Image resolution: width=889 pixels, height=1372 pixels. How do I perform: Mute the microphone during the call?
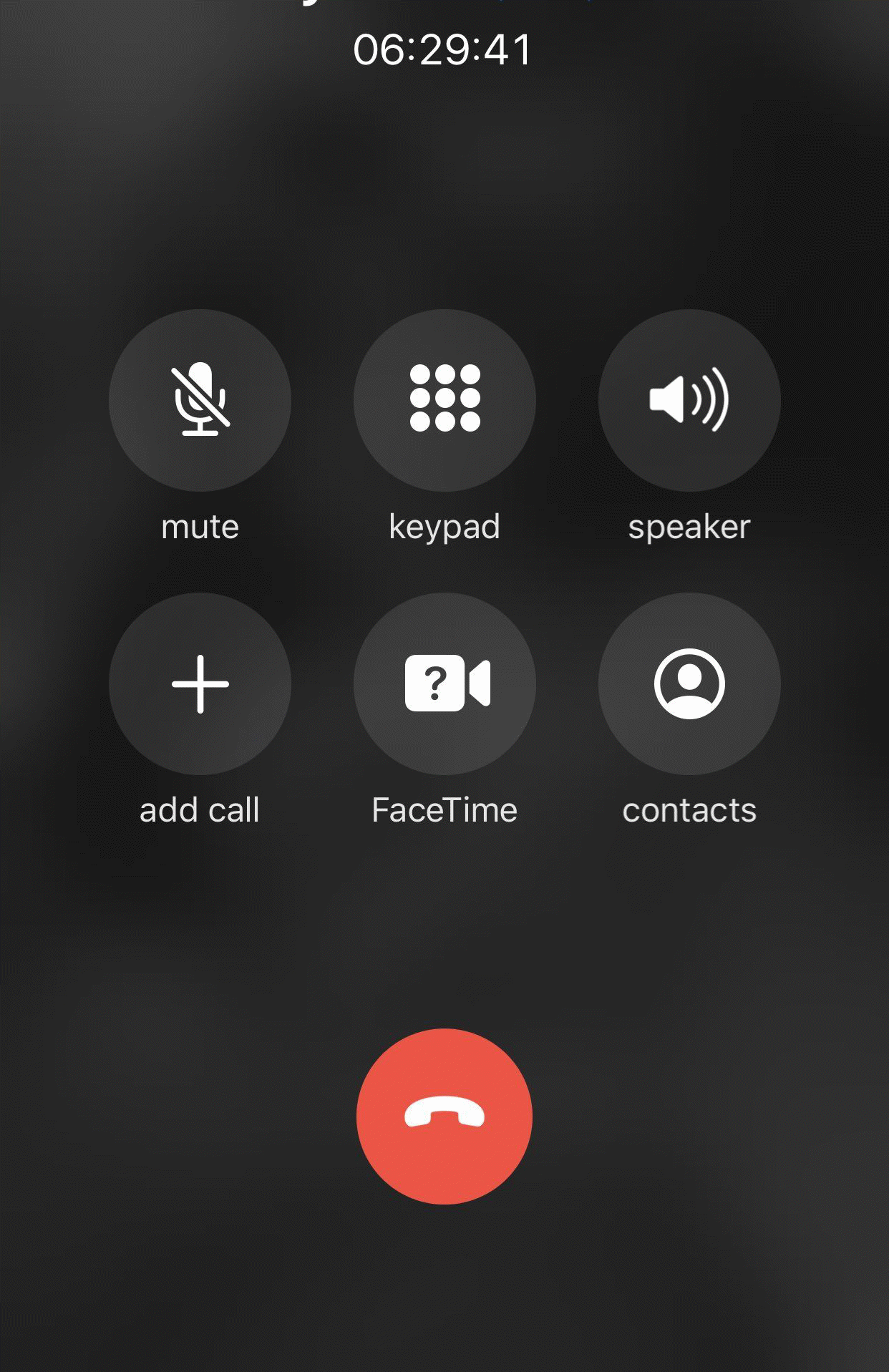click(201, 402)
